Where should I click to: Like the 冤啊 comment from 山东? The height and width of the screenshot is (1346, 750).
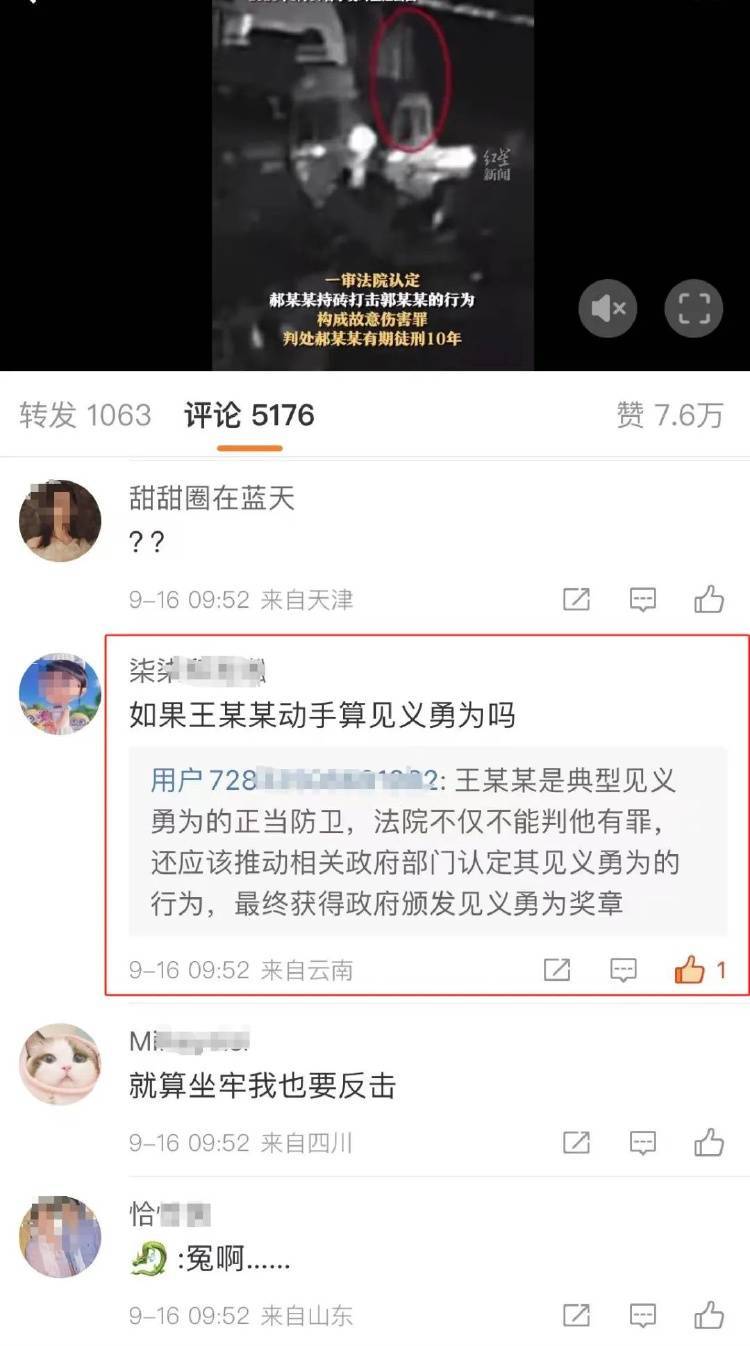(709, 1314)
